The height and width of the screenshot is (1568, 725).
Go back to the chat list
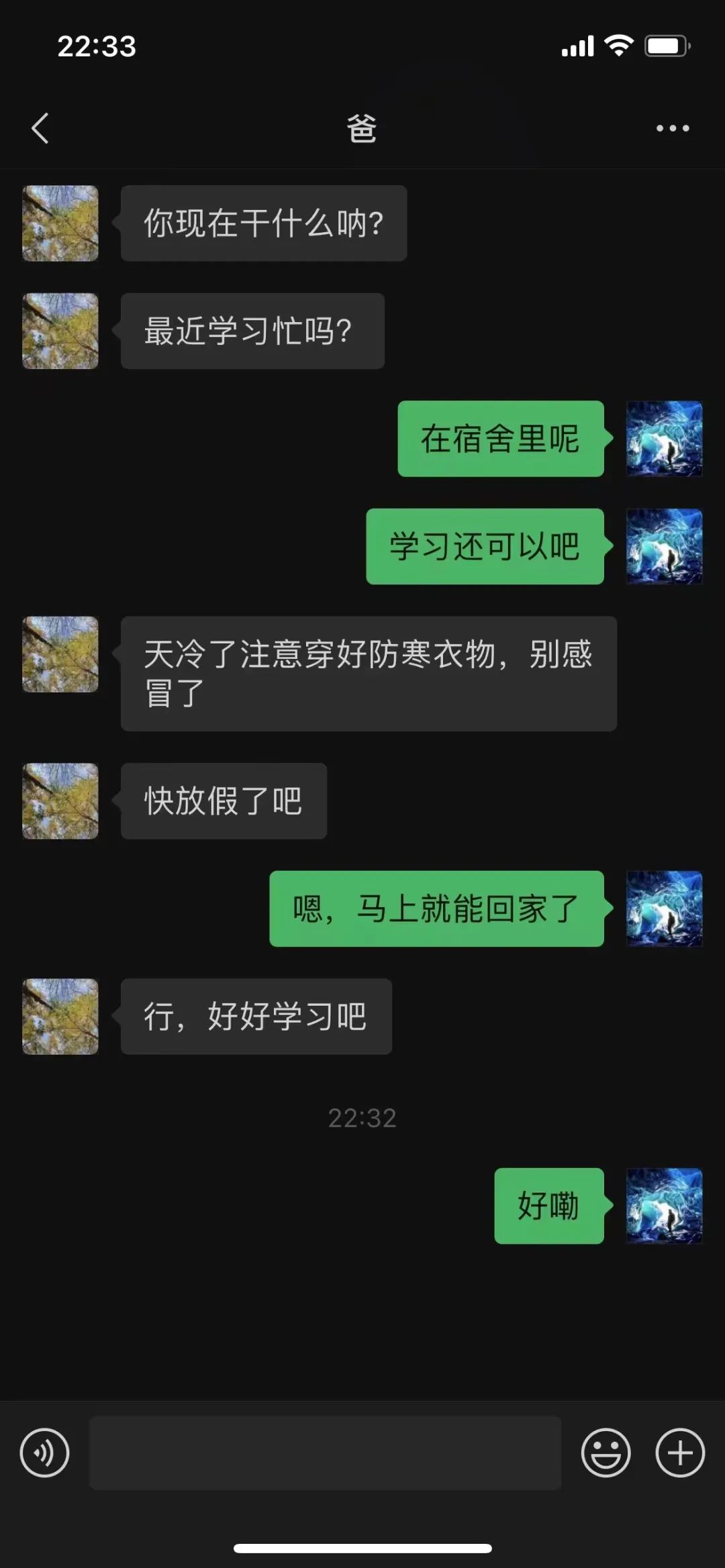[x=40, y=128]
